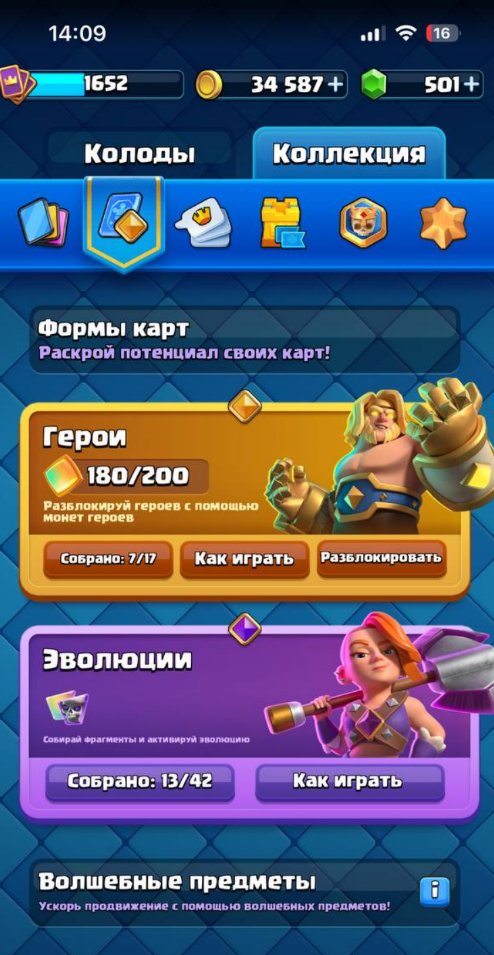Add more gold coins with plus
Viewport: 494px width, 955px height.
[335, 84]
